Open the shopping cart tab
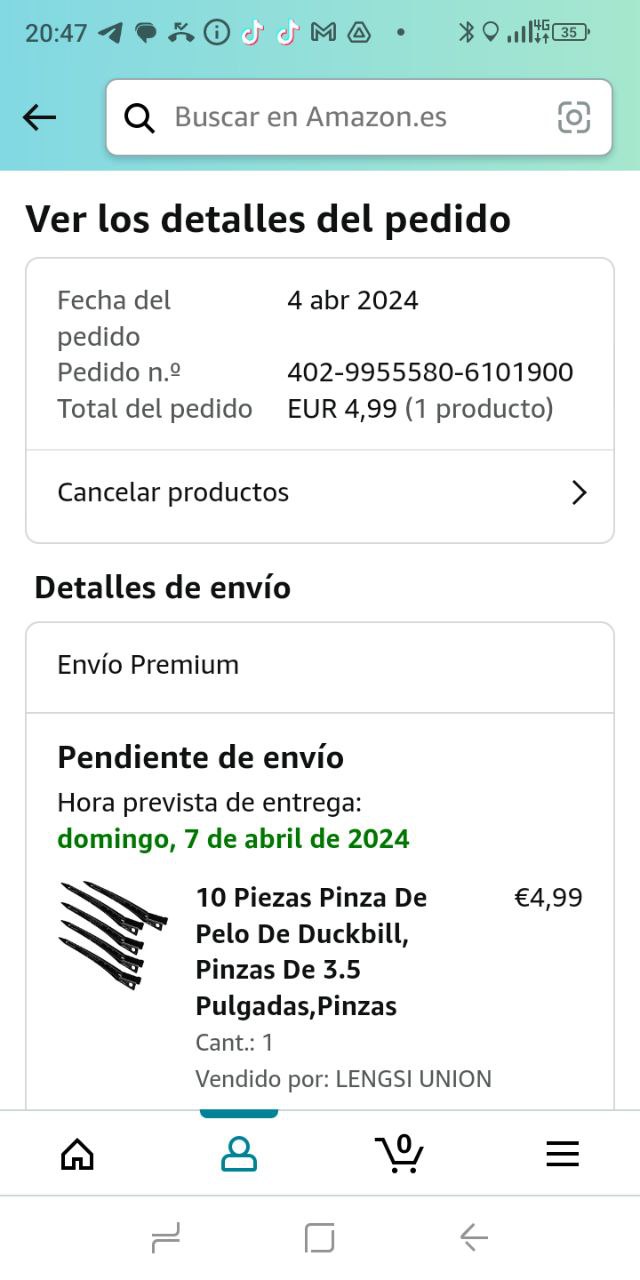 (x=400, y=1154)
